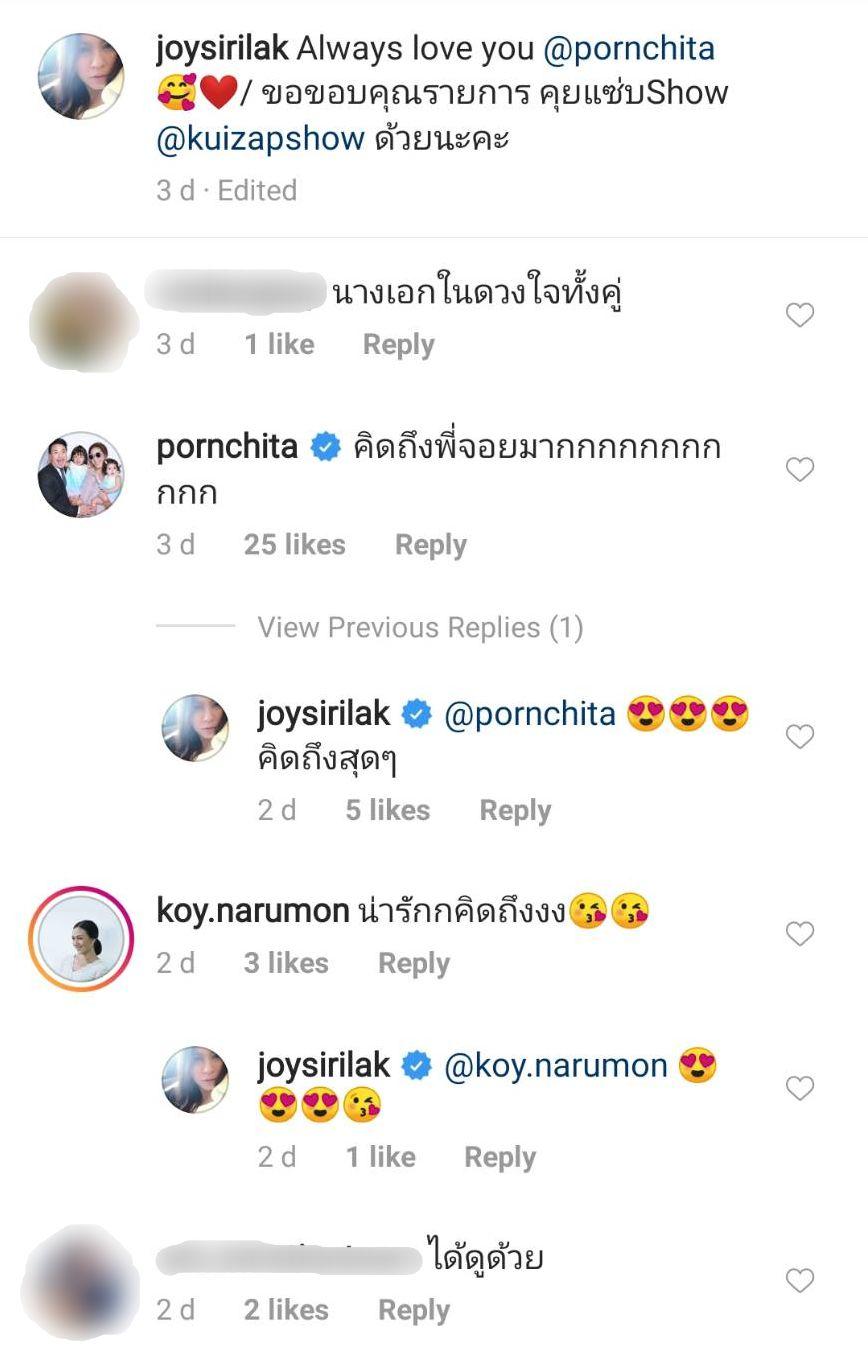This screenshot has width=868, height=1349.
Task: Open the koy.narumon username link
Action: click(252, 911)
